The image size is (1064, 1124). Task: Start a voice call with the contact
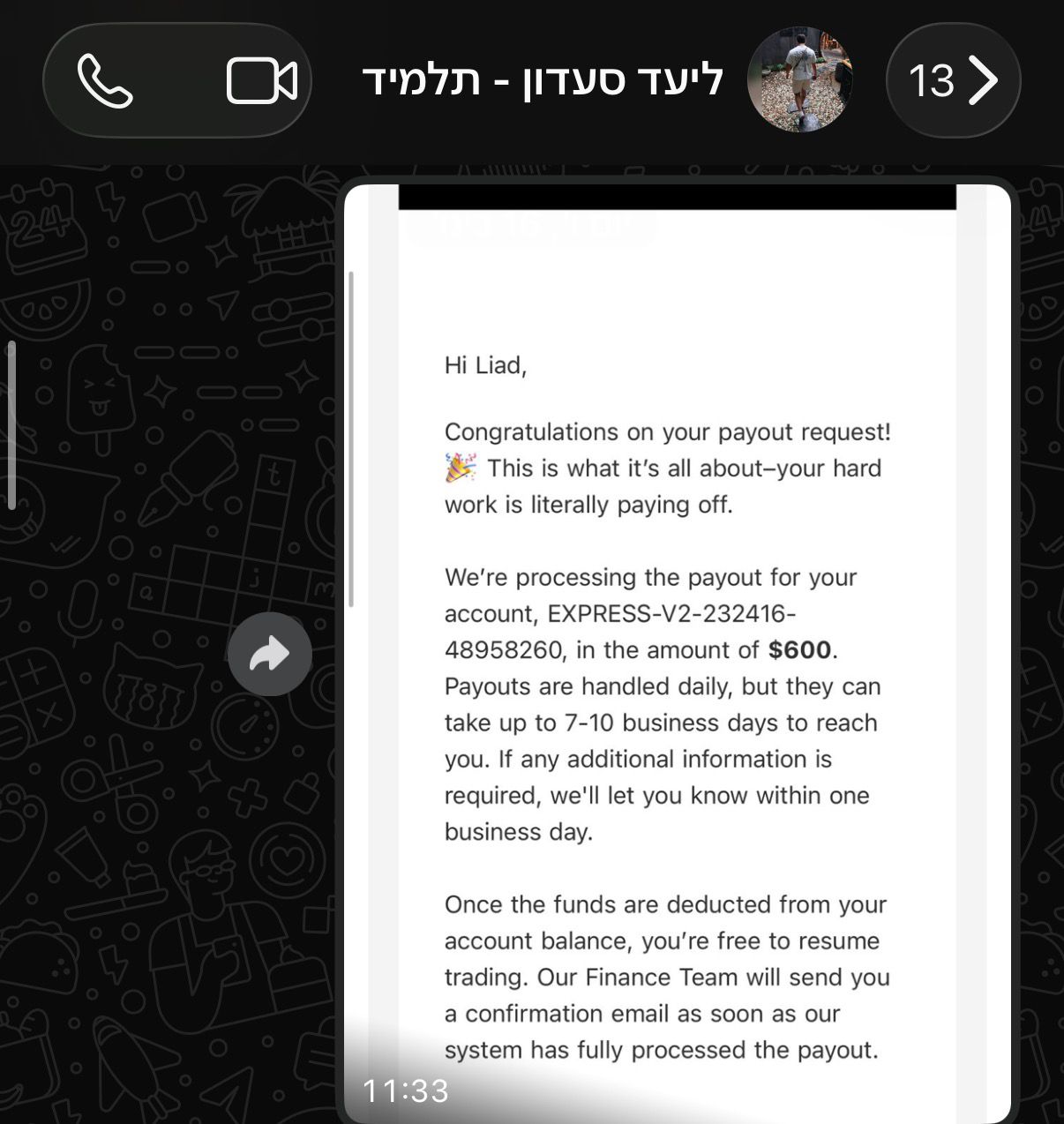tap(105, 81)
